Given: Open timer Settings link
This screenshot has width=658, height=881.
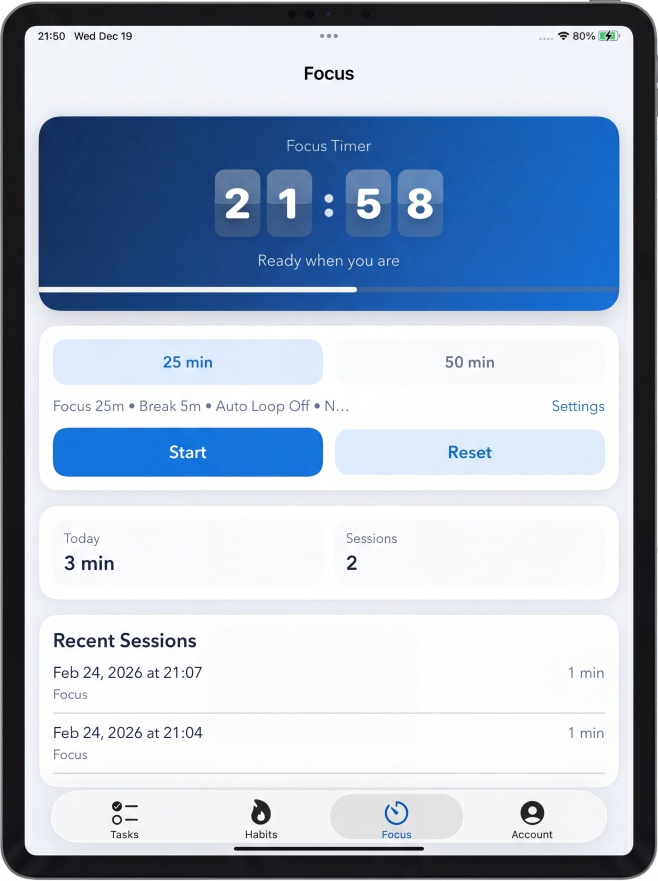Looking at the screenshot, I should [578, 406].
